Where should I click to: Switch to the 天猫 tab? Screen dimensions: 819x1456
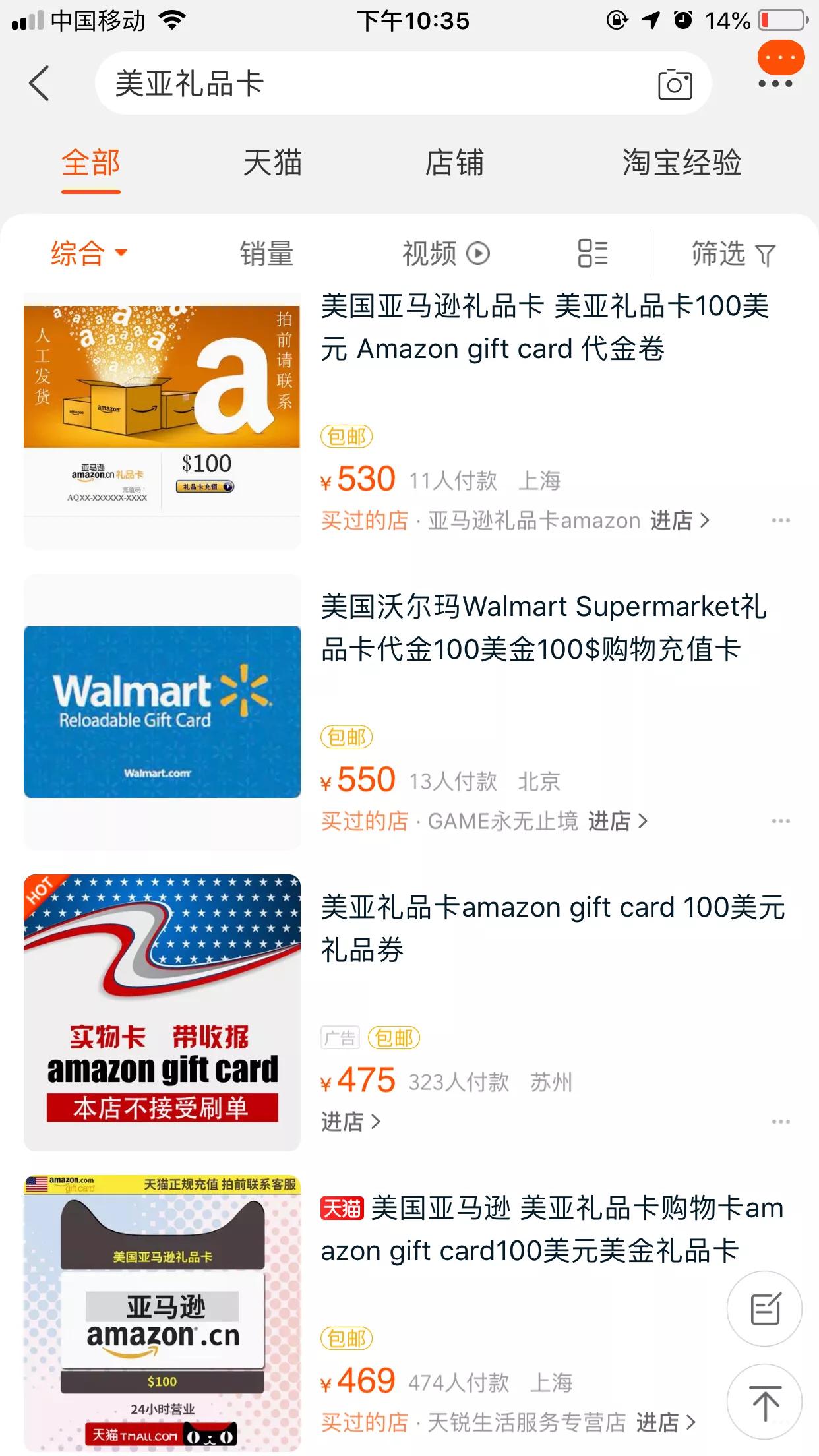272,163
